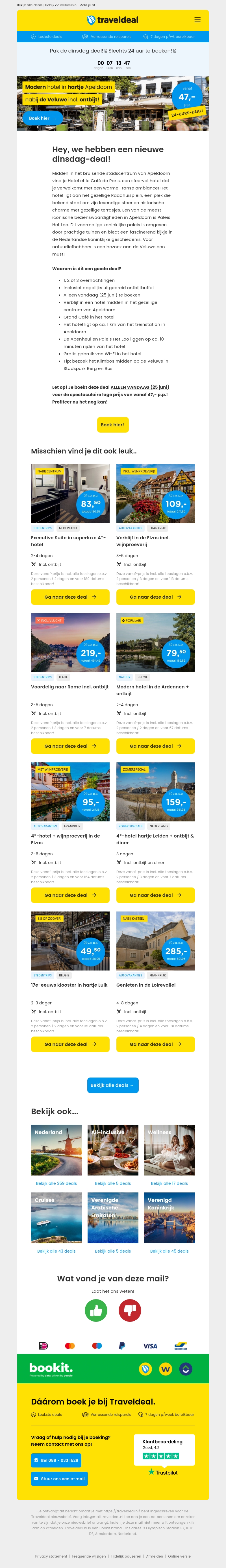The image size is (226, 1568).
Task: Go to the Loirevallei deal
Action: point(155,1044)
